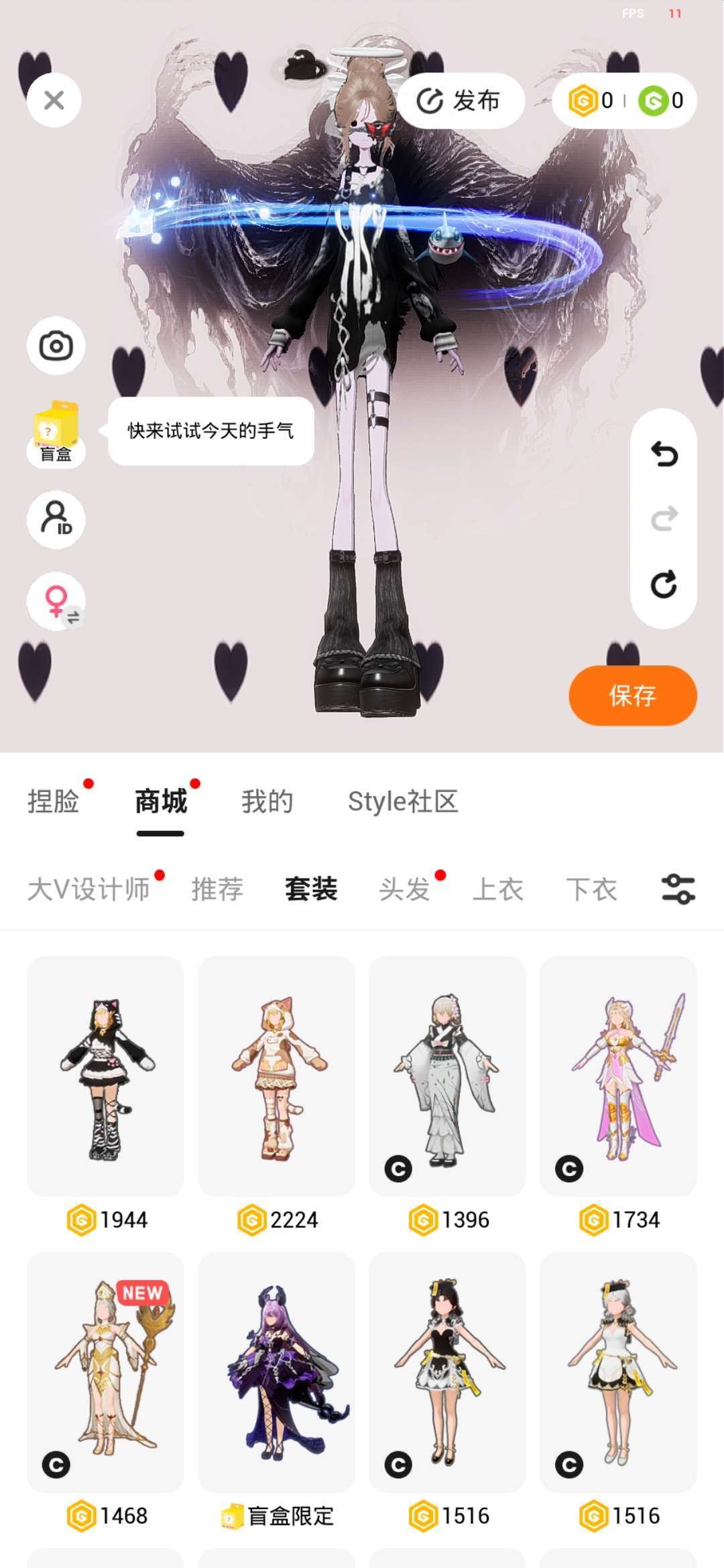Screen dimensions: 724x1568
Task: Save the outfit with 保存
Action: [x=632, y=696]
